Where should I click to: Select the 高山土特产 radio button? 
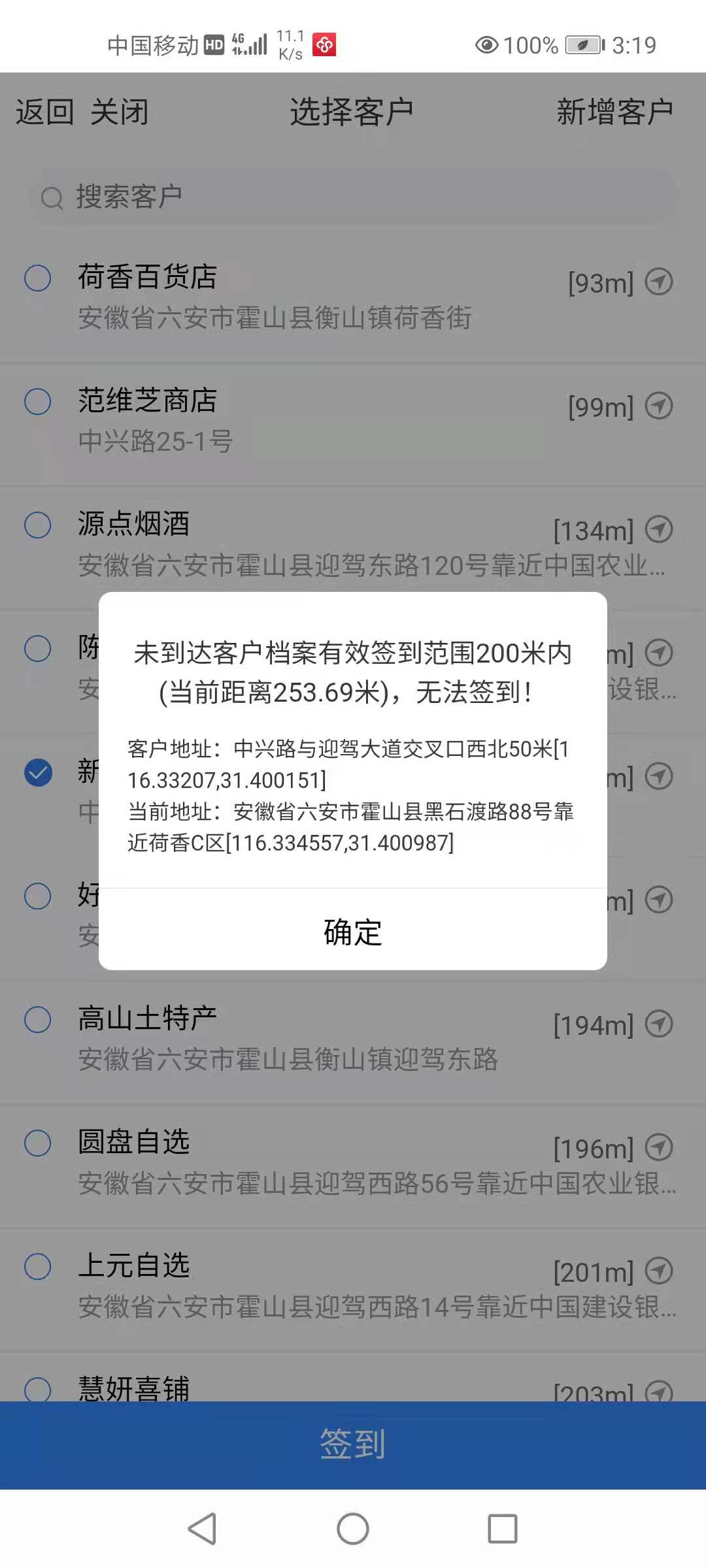click(x=38, y=1019)
